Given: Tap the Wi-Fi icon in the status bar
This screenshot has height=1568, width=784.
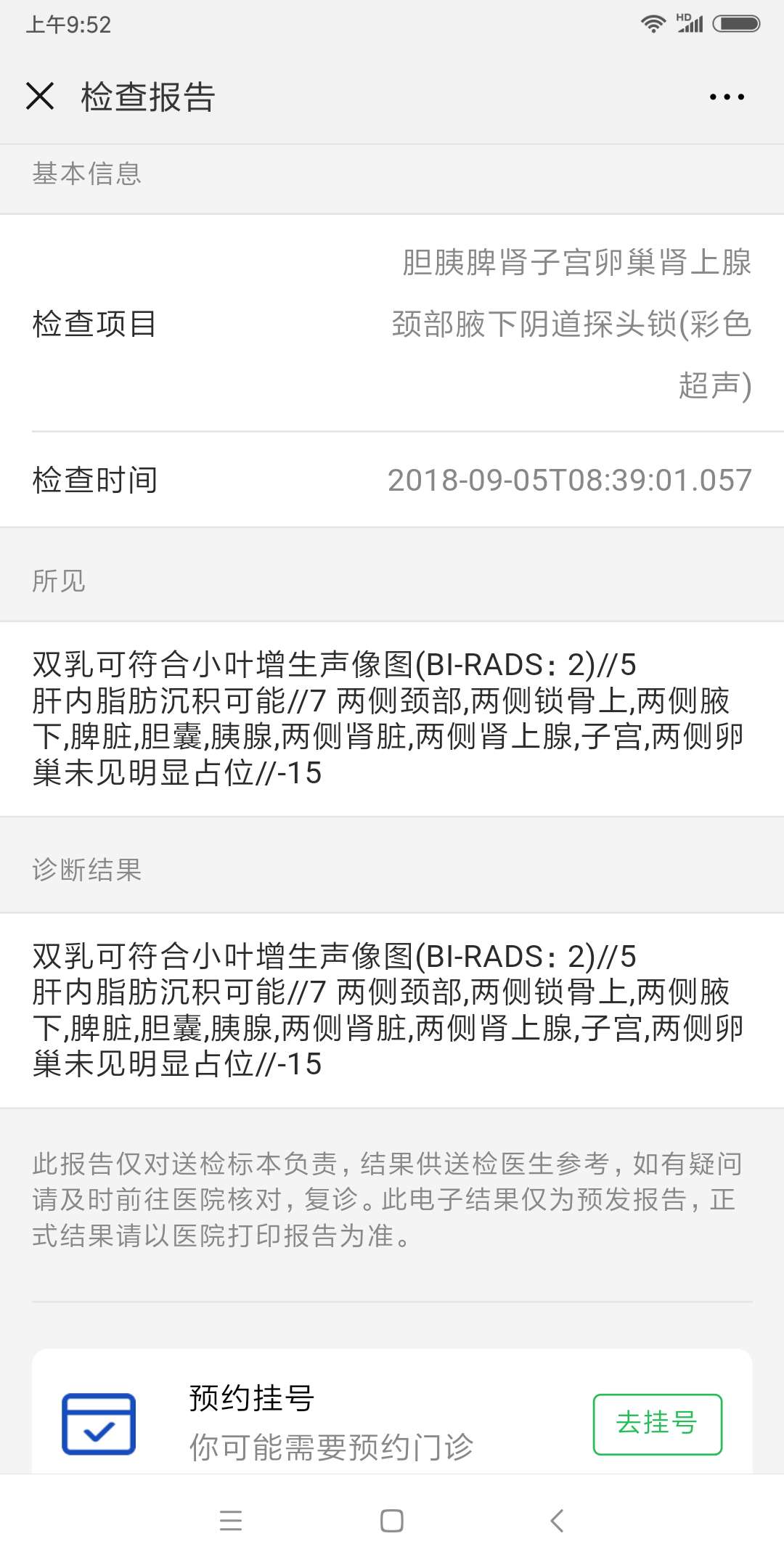Looking at the screenshot, I should [652, 23].
